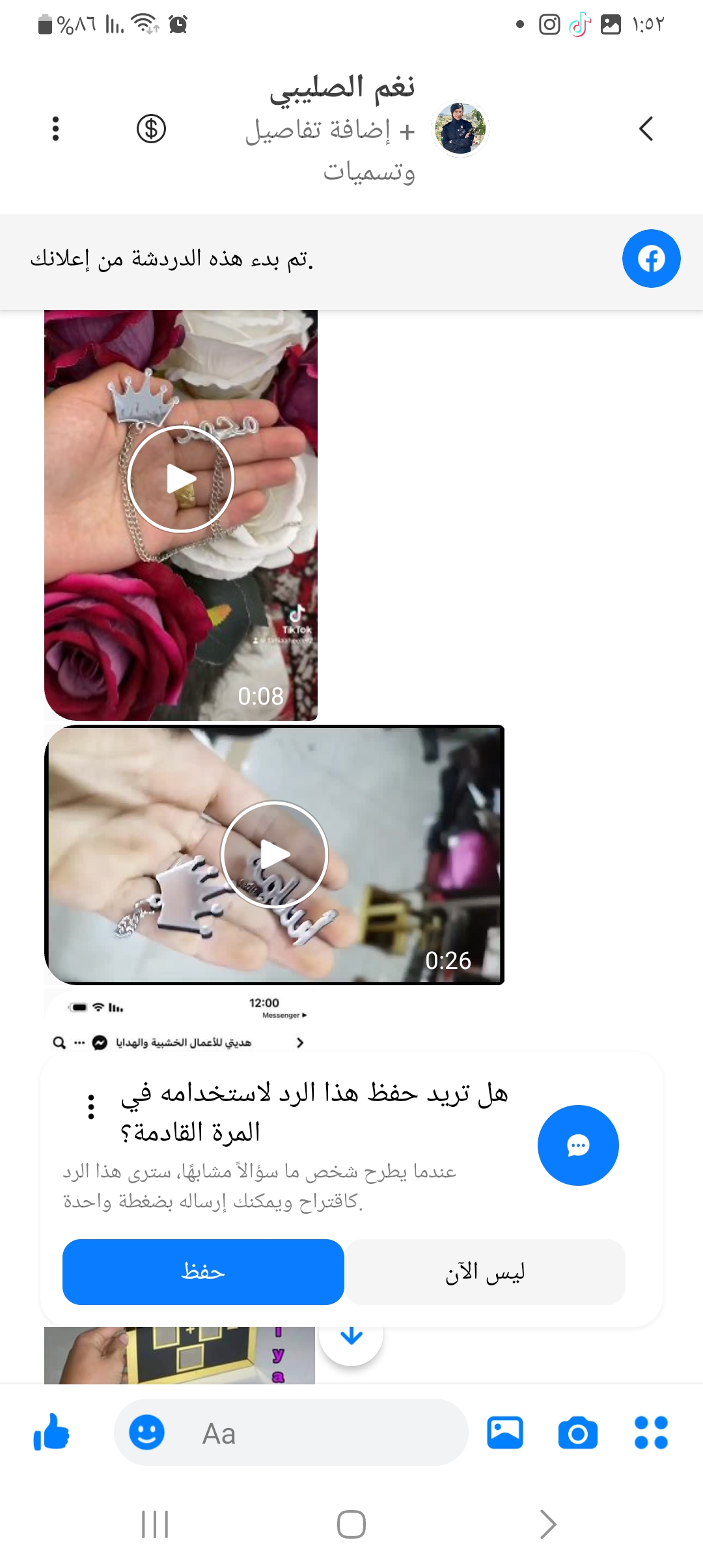Dismiss the prompt with ليس الآن
Screen dimensions: 703x1568
[x=485, y=1272]
